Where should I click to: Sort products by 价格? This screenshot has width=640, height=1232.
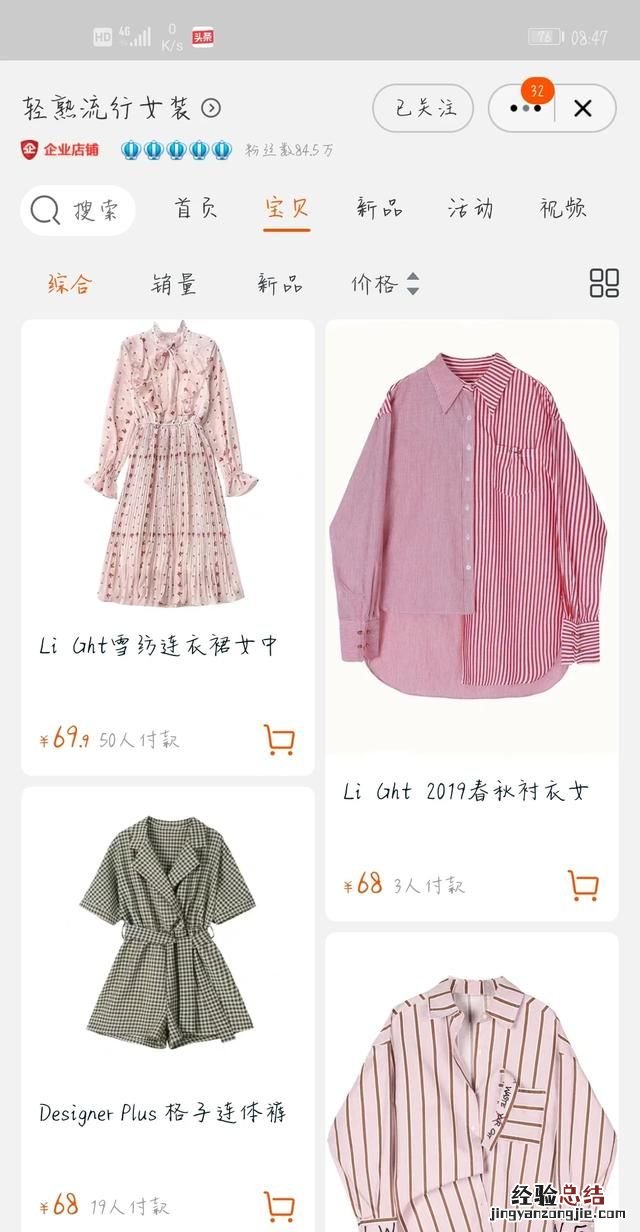pos(384,284)
